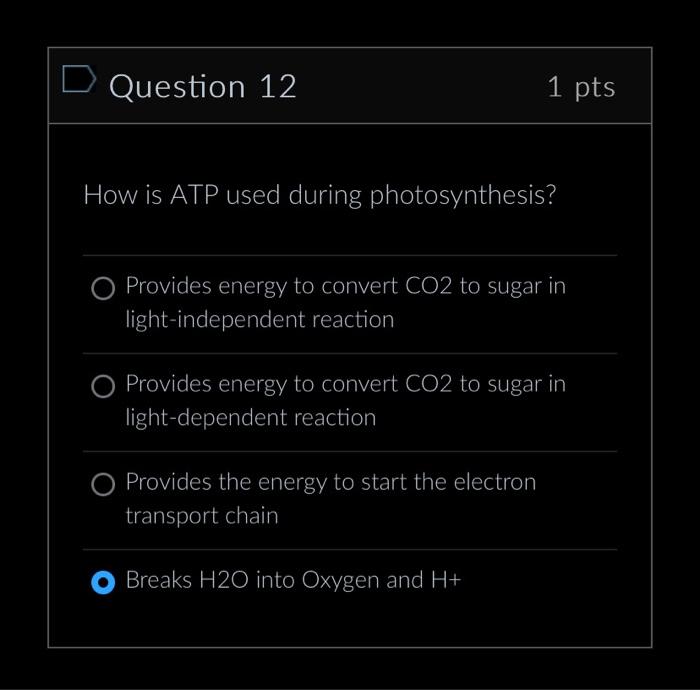Screen dimensions: 700x690
Task: Select the light-independent reaction answer
Action: [103, 289]
